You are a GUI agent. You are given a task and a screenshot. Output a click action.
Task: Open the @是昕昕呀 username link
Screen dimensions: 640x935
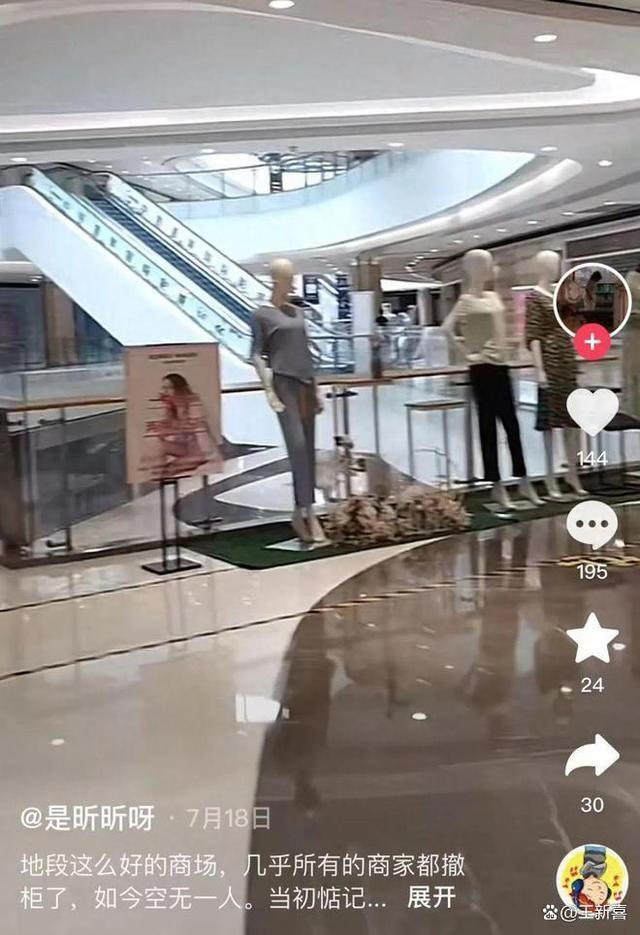pyautogui.click(x=88, y=818)
